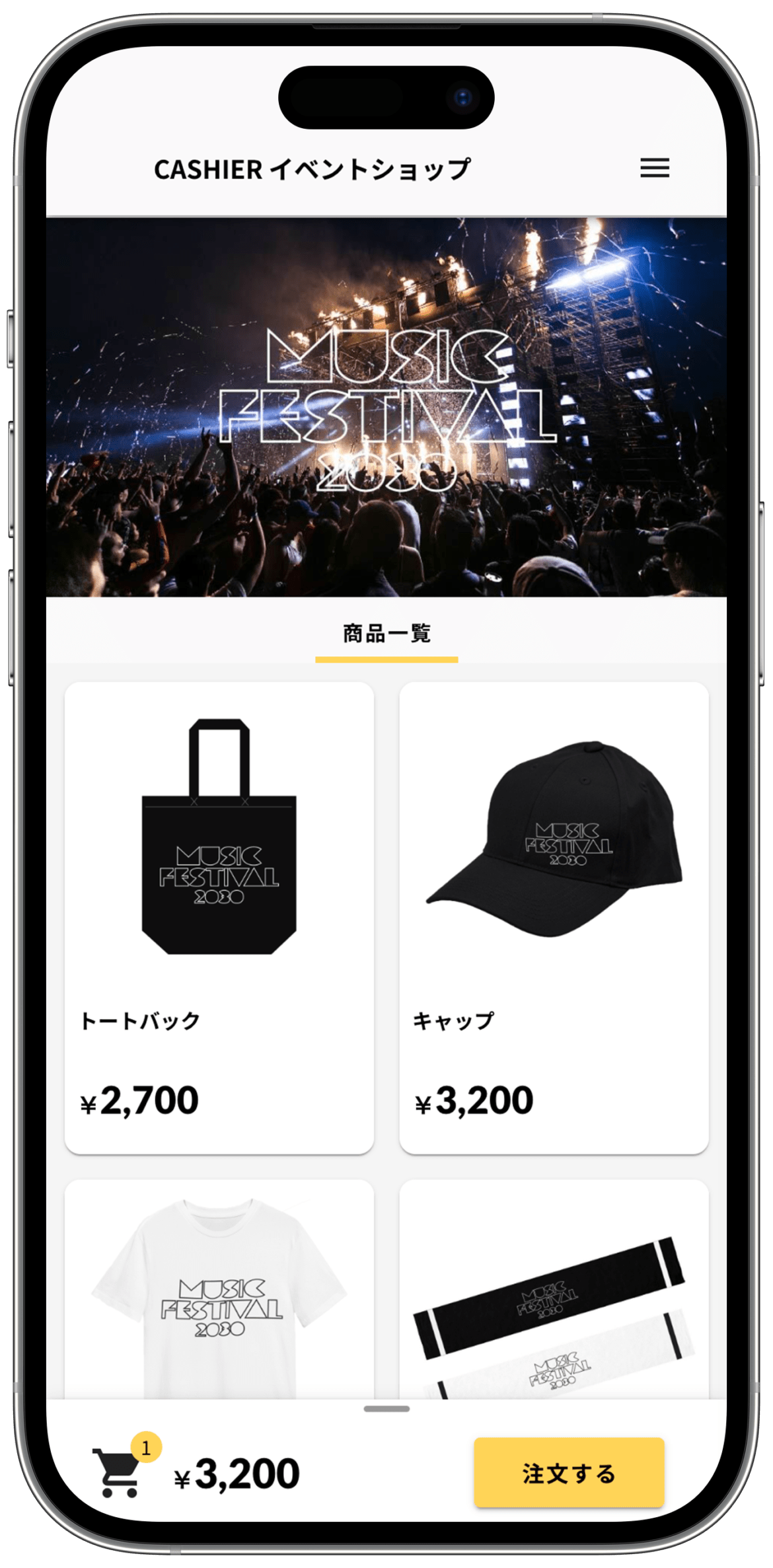773x1568 pixels.
Task: Open the hamburger menu
Action: coord(654,168)
